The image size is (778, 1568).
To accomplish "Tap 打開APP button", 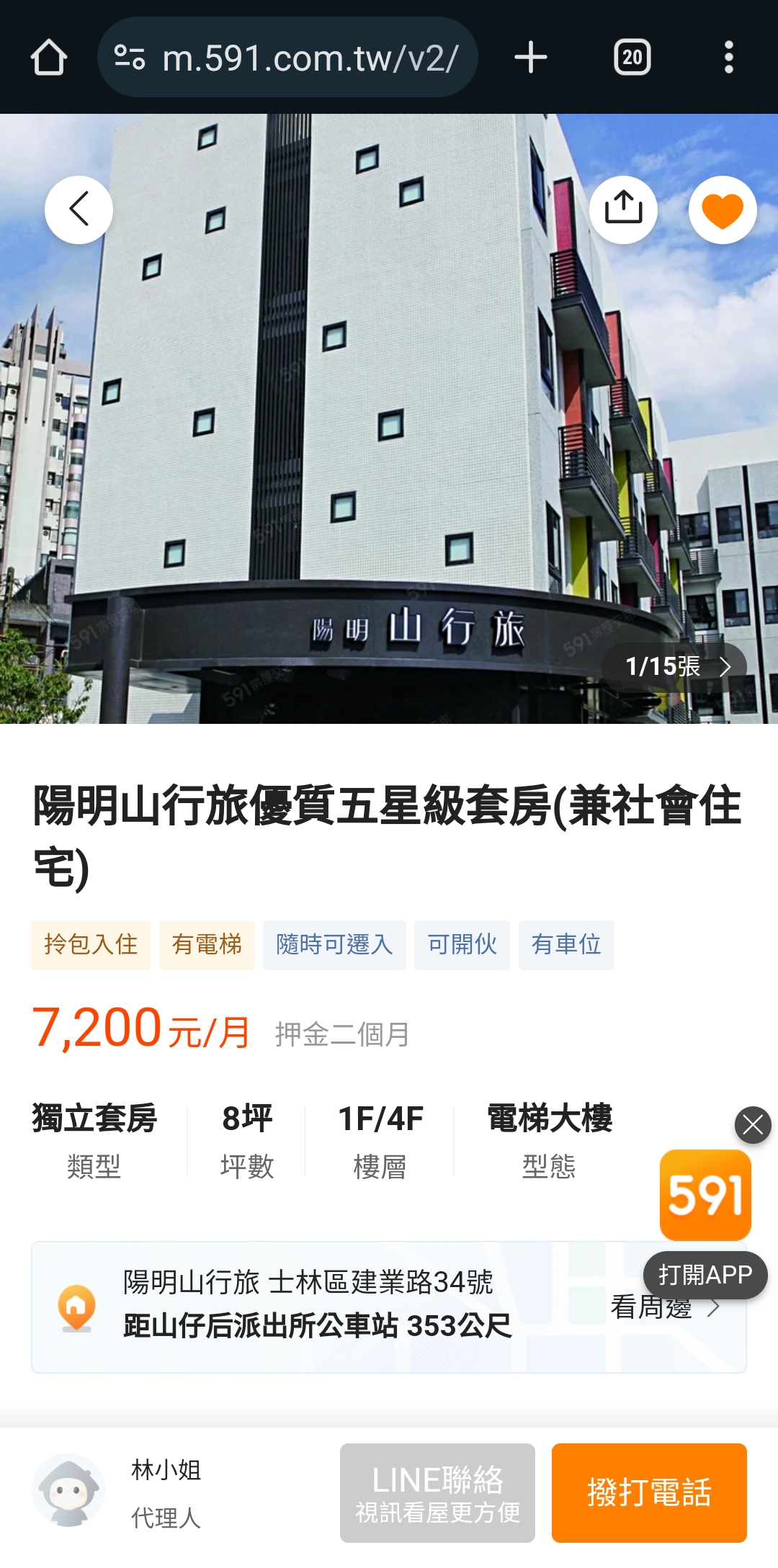I will (705, 1275).
